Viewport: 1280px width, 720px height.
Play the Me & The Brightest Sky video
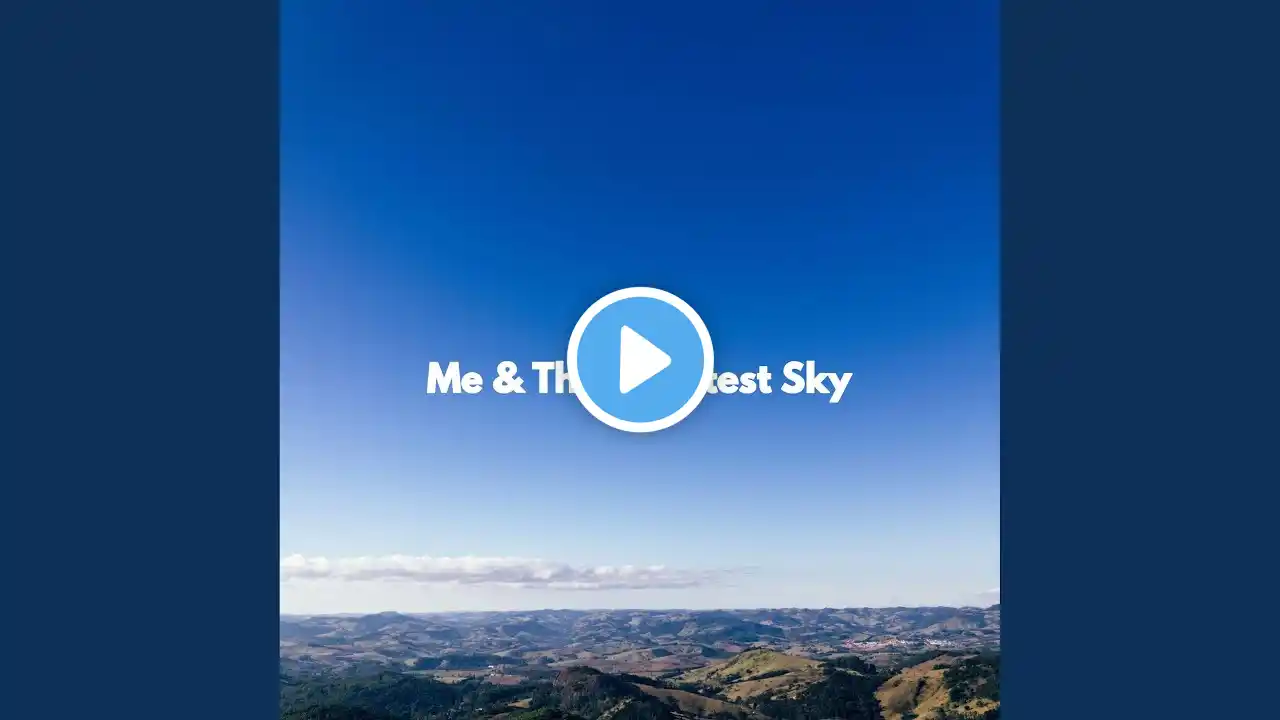(x=640, y=360)
